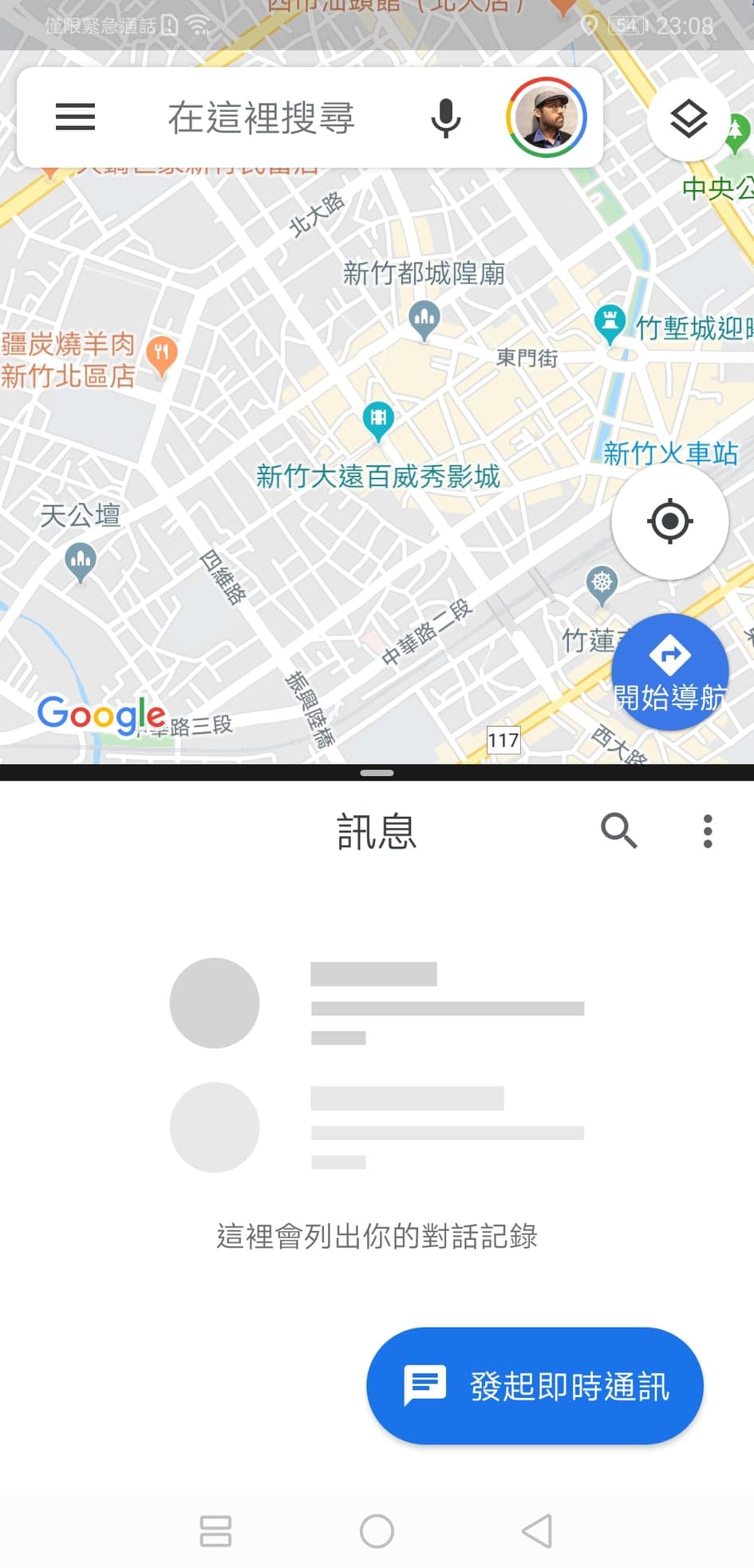Tap 發起即時通訊 to start a chat
Image resolution: width=754 pixels, height=1568 pixels.
[x=535, y=1385]
